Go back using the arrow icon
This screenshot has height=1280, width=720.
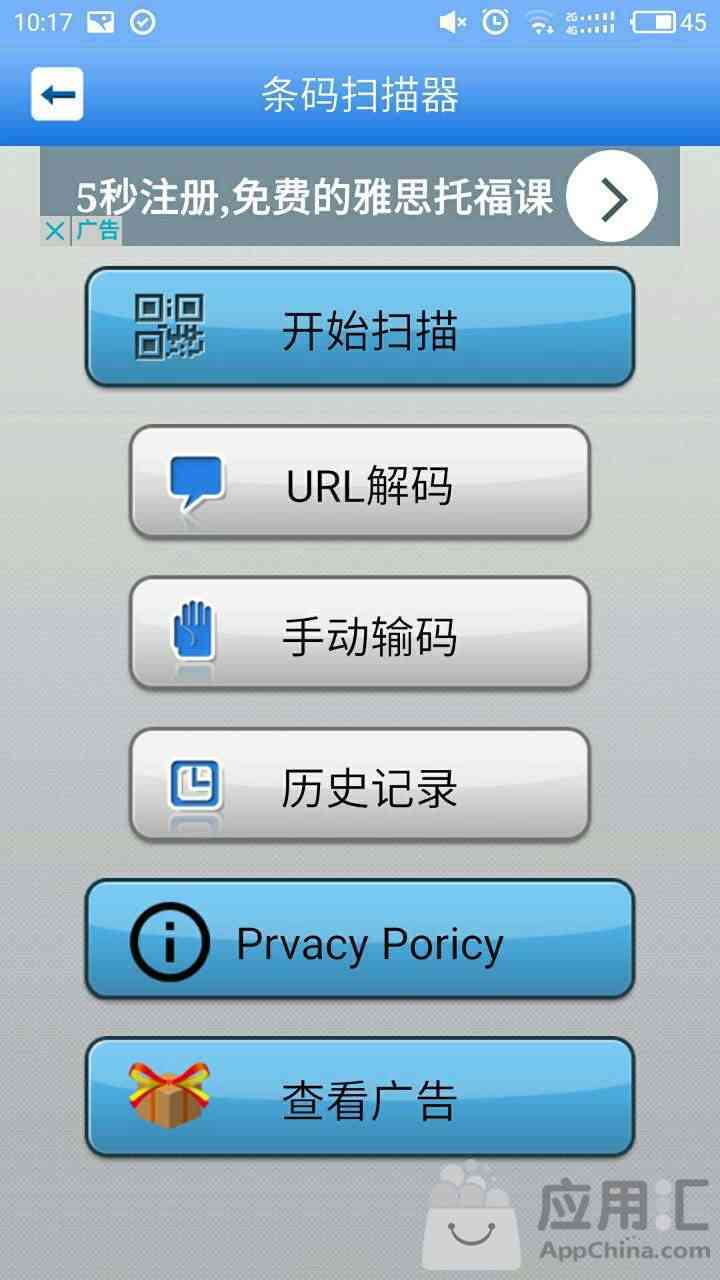57,94
